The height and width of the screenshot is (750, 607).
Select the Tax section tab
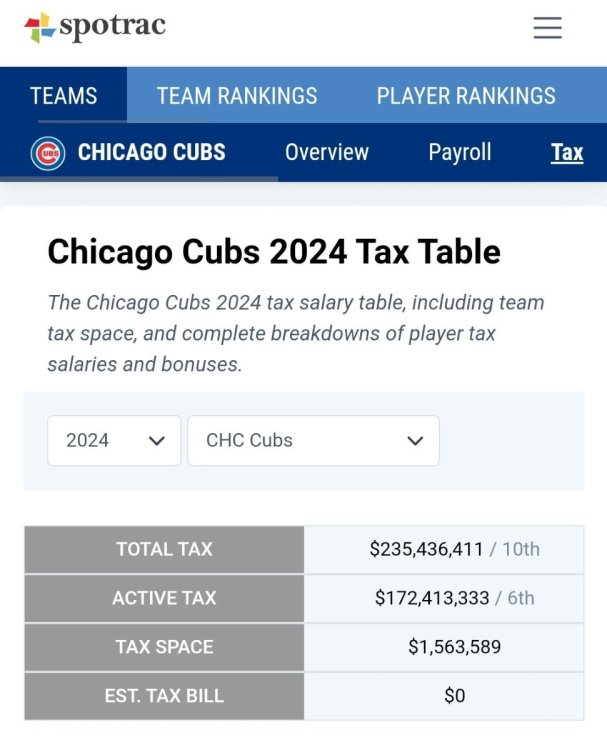coord(567,153)
